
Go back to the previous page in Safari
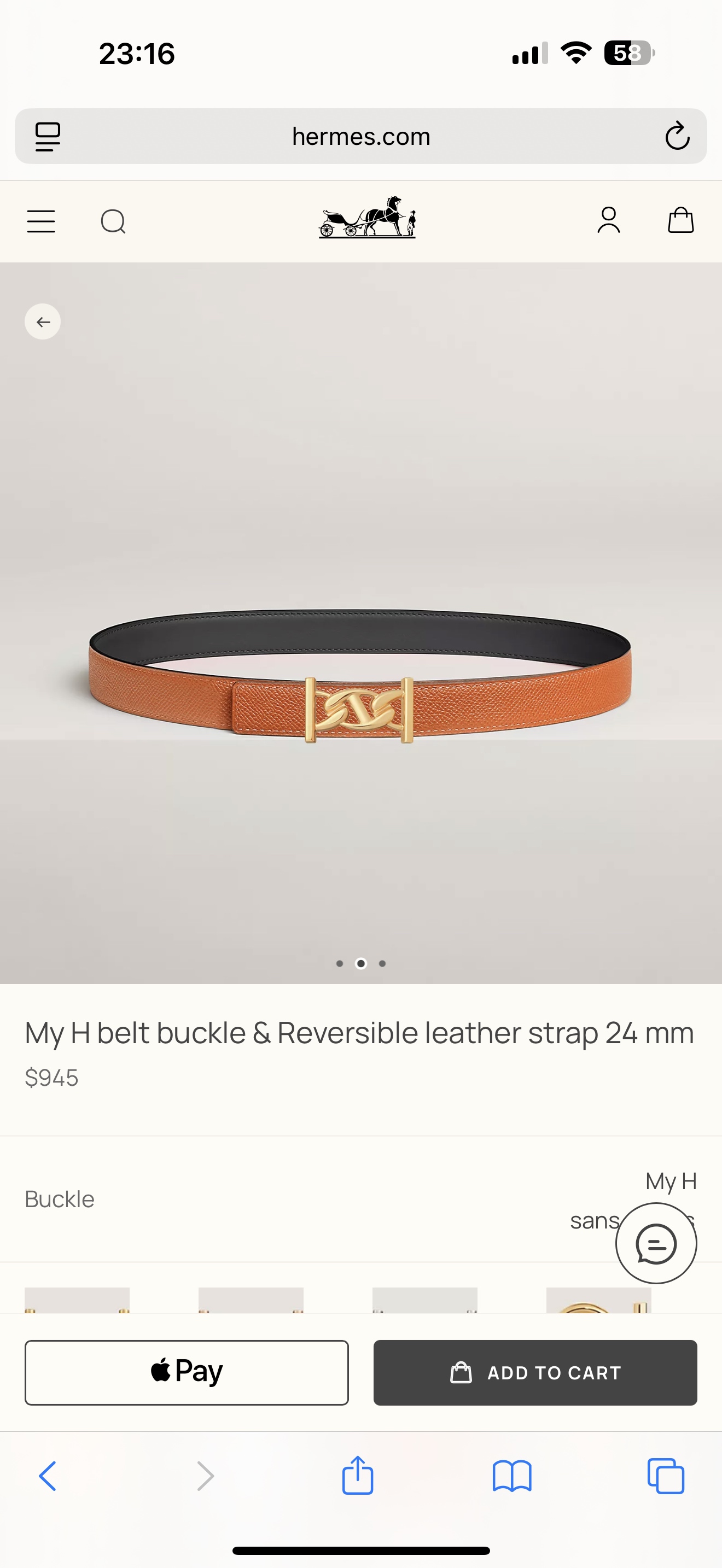[x=48, y=1476]
